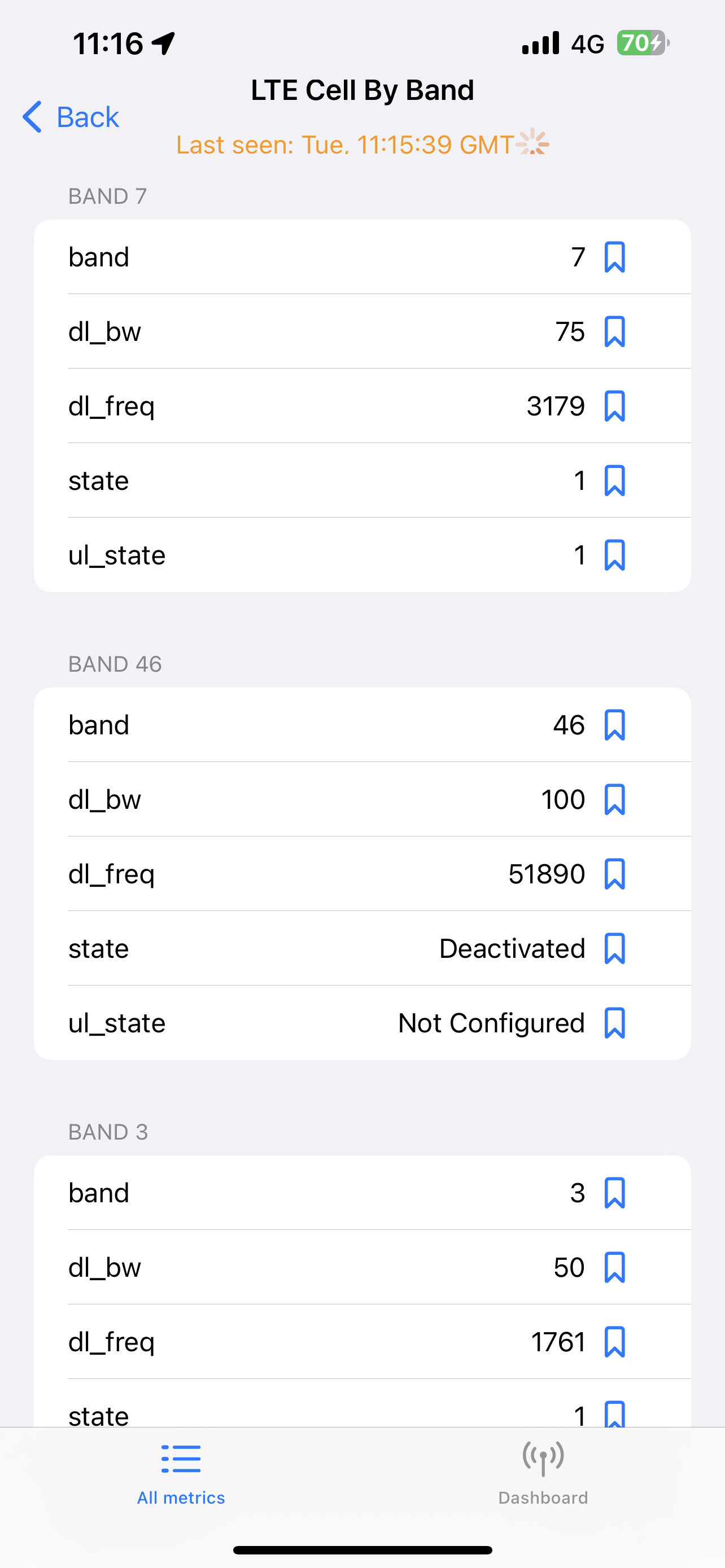Bookmark the Band 3 band metric
Image resolution: width=725 pixels, height=1568 pixels.
click(614, 1193)
